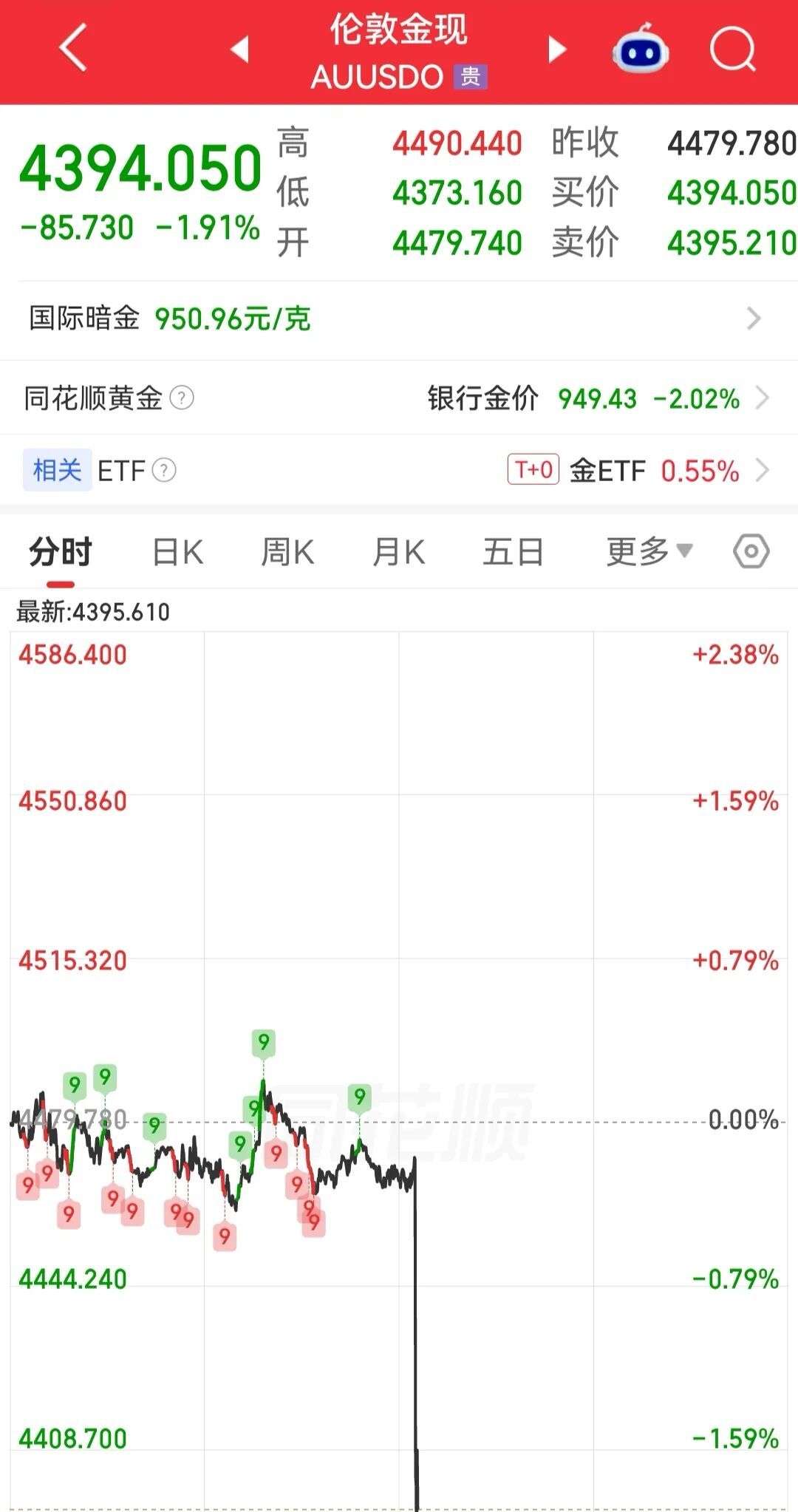The image size is (798, 1512).
Task: Switch to the 日K tab
Action: pos(177,552)
